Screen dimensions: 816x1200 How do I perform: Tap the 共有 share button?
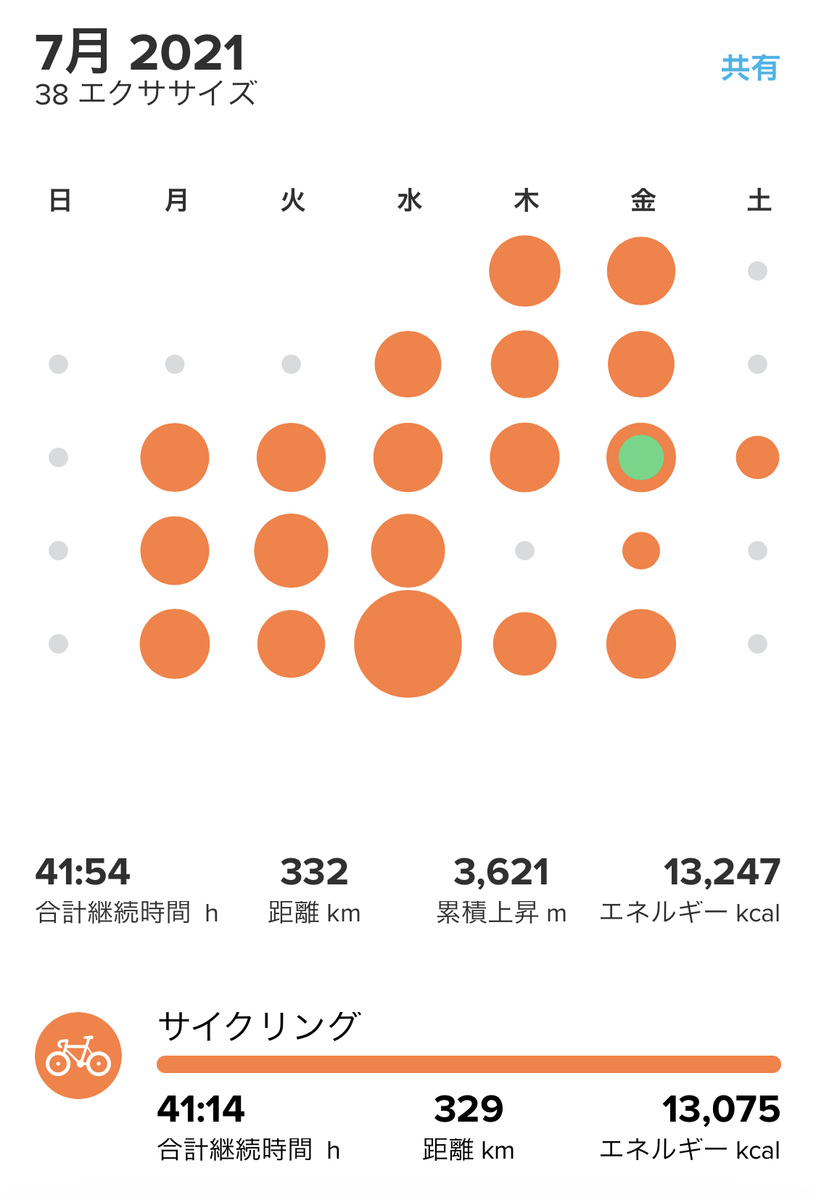click(749, 68)
